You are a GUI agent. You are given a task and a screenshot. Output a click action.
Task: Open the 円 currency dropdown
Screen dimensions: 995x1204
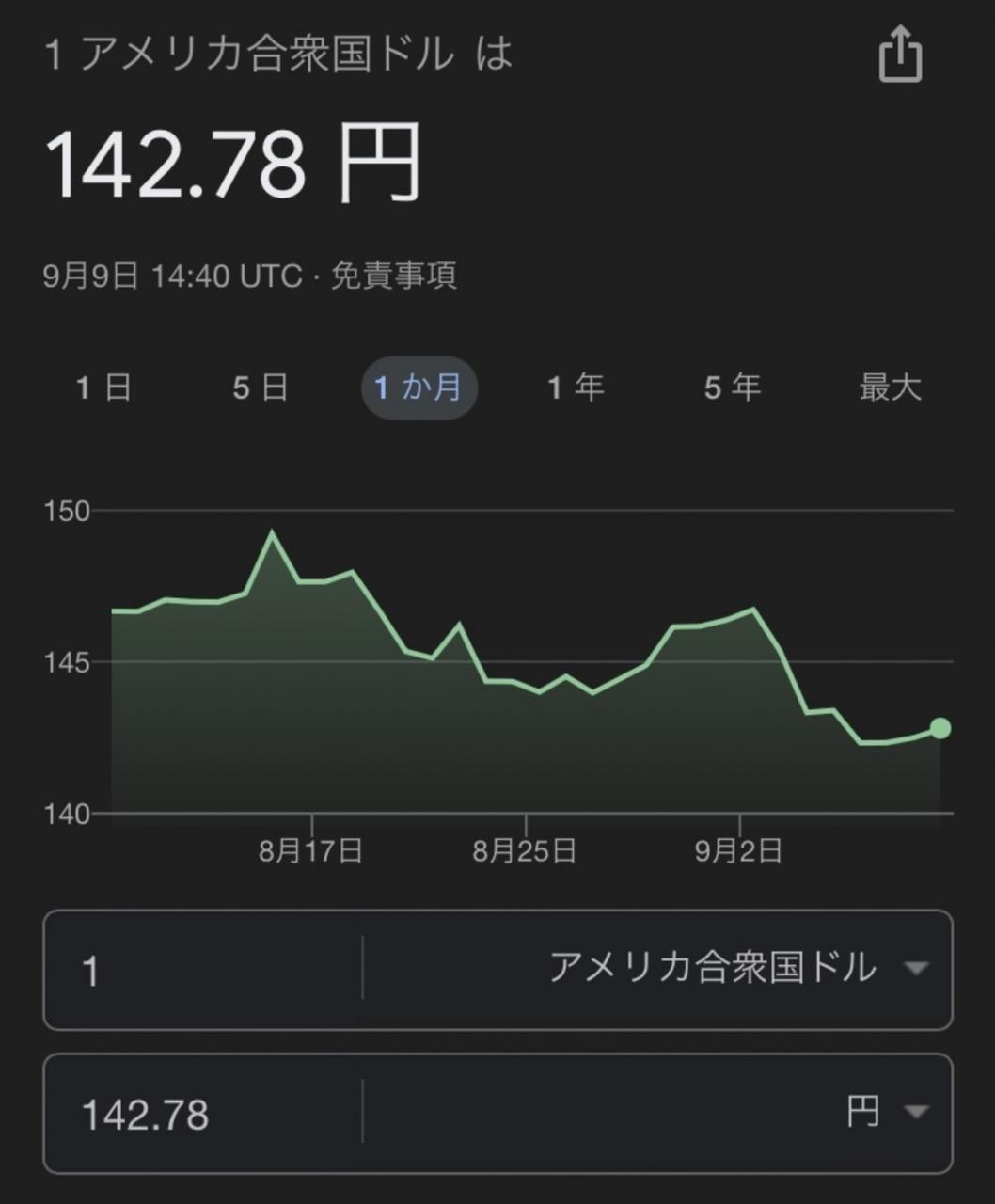[x=886, y=1113]
